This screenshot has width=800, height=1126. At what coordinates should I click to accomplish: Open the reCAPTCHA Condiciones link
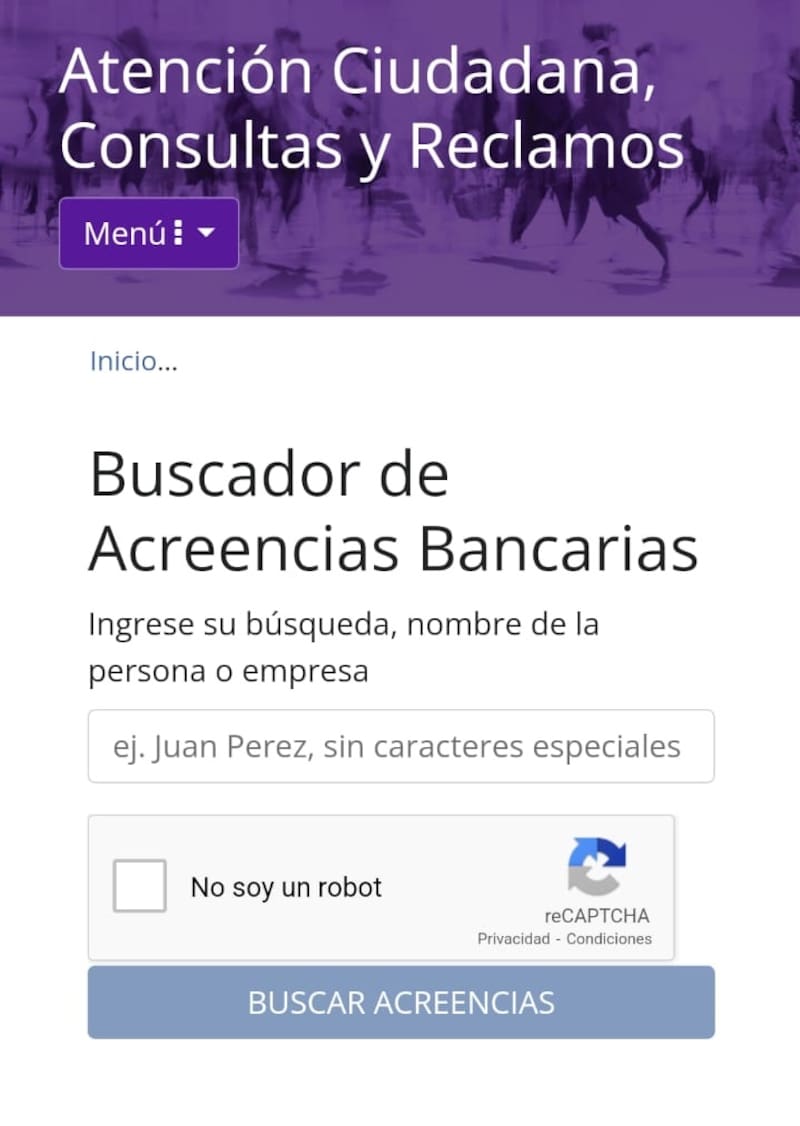pyautogui.click(x=609, y=939)
